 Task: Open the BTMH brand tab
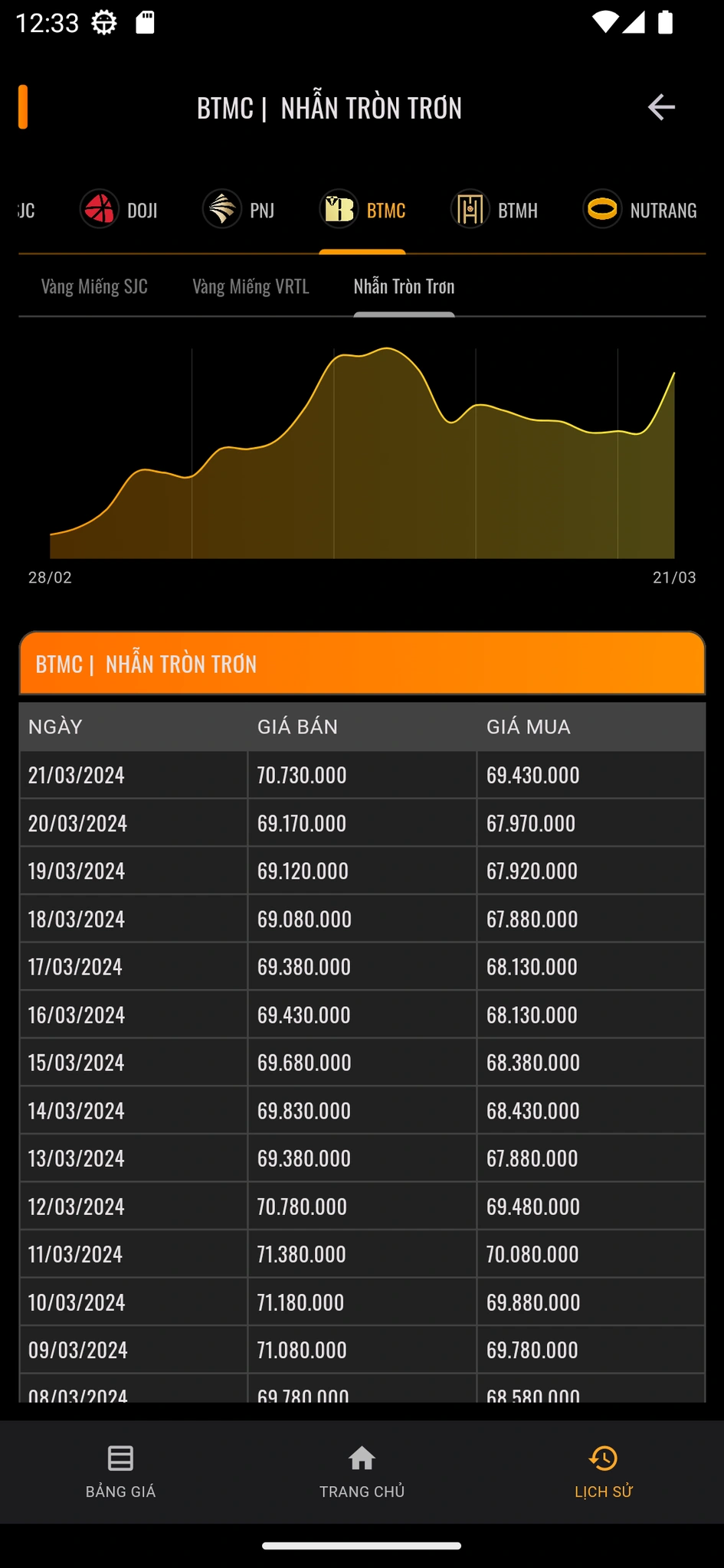tap(495, 209)
